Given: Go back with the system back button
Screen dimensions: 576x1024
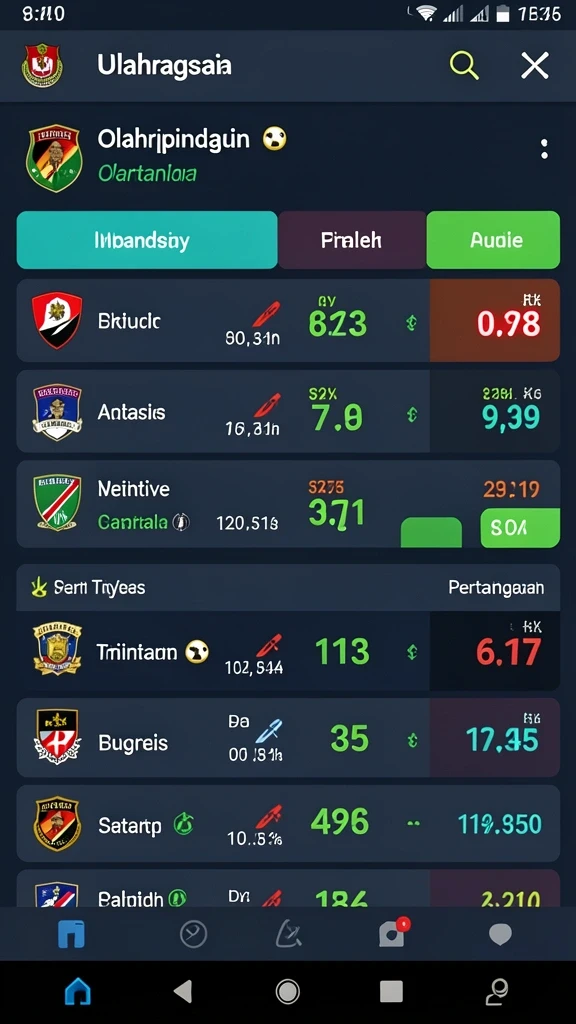Looking at the screenshot, I should (184, 991).
